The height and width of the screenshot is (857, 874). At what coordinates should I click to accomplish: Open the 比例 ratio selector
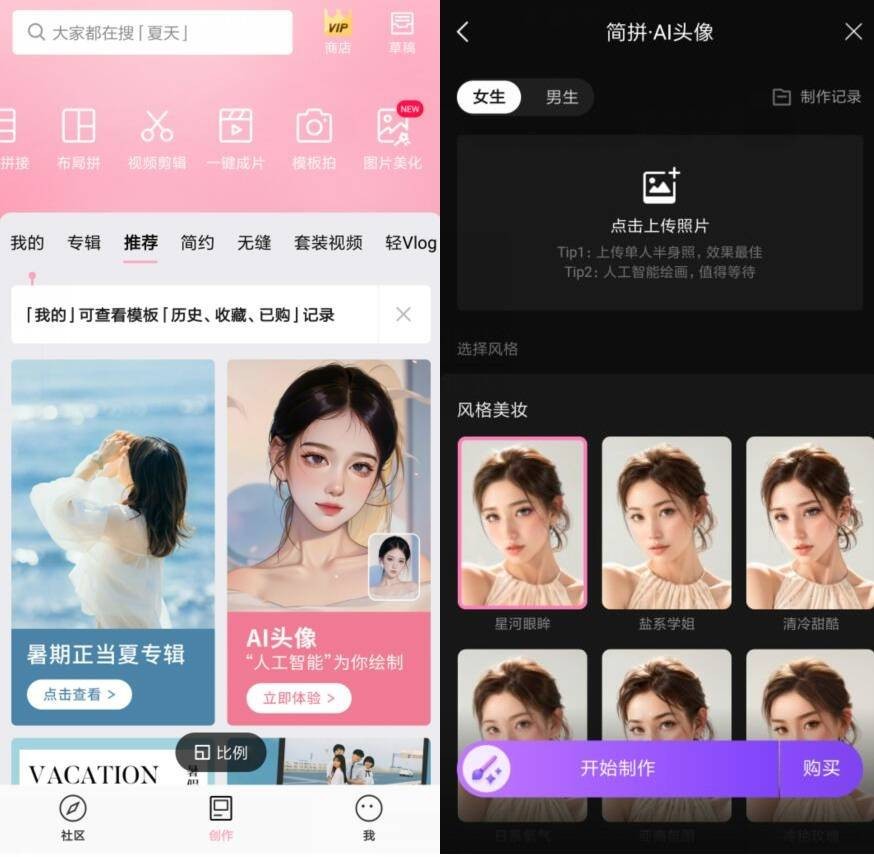(221, 752)
